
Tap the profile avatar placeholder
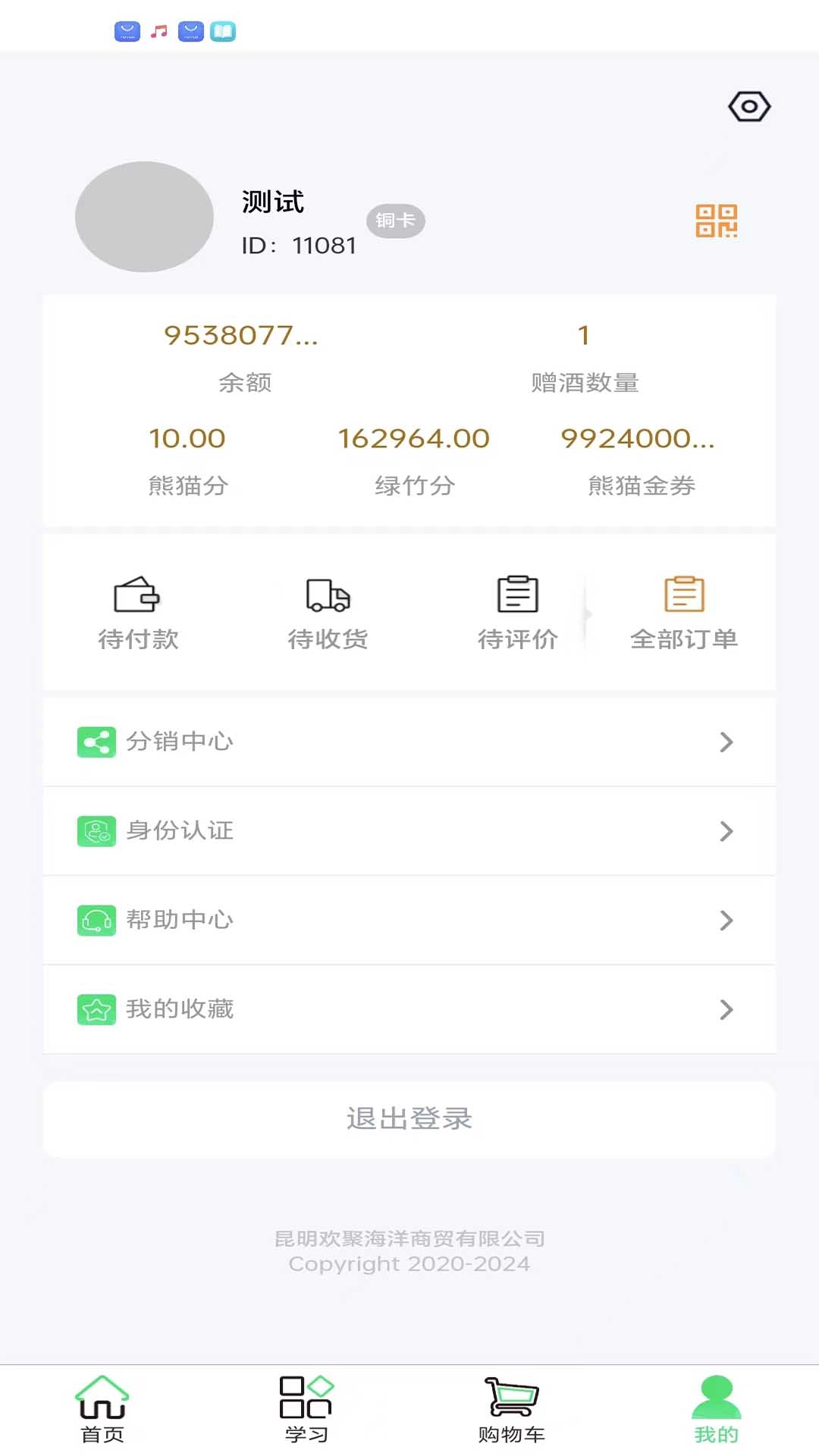click(x=146, y=218)
